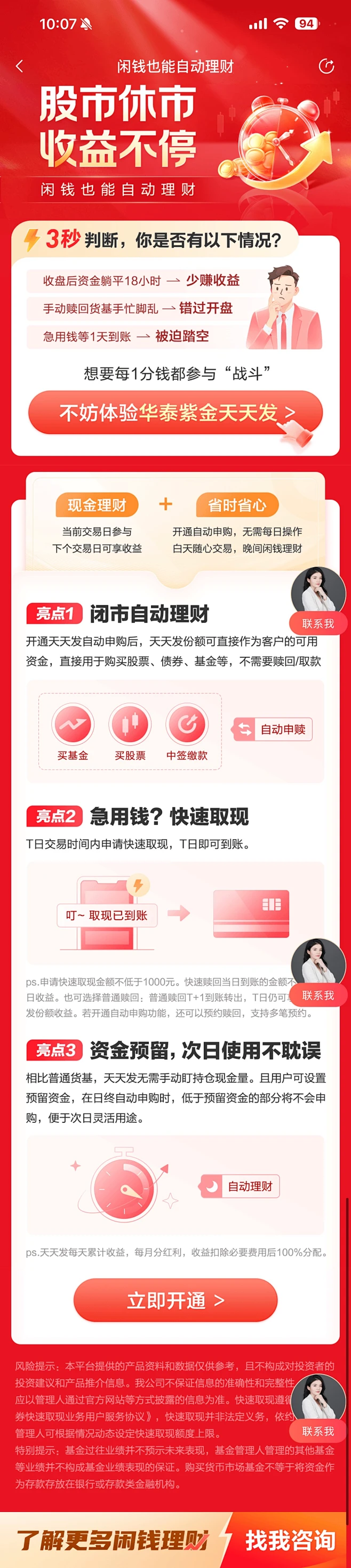Tap the 联系我 advisor avatar beside 闭市自动理财
The image size is (351, 1568).
tap(318, 600)
